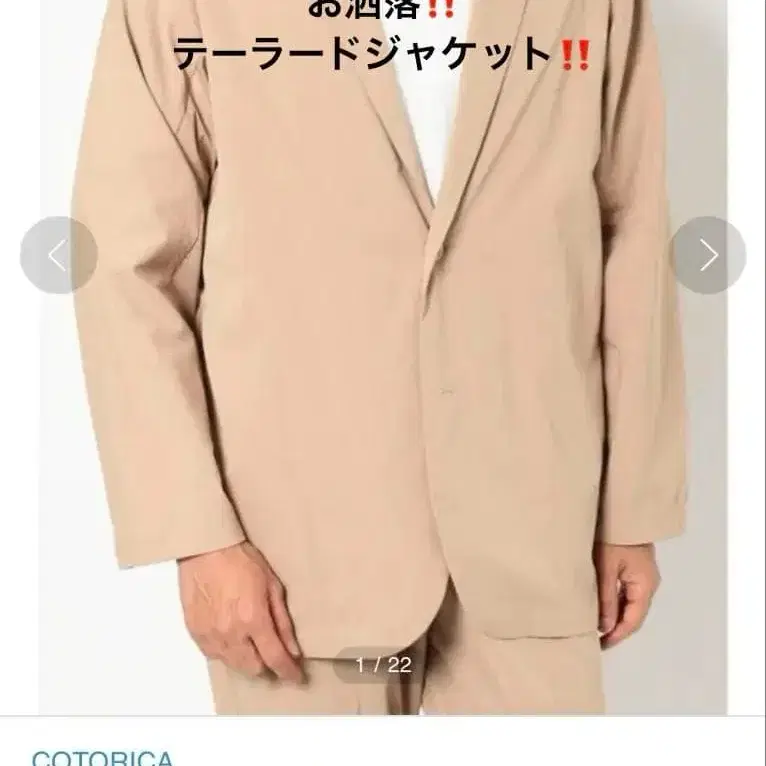The width and height of the screenshot is (766, 766).
Task: Show the next product photo
Action: pyautogui.click(x=707, y=255)
